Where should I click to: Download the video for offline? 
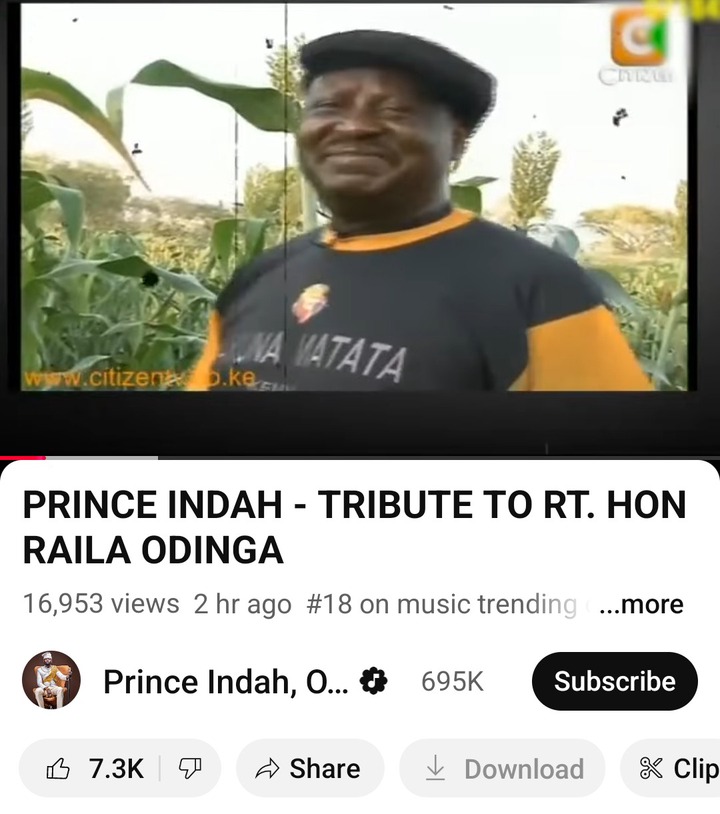point(503,768)
